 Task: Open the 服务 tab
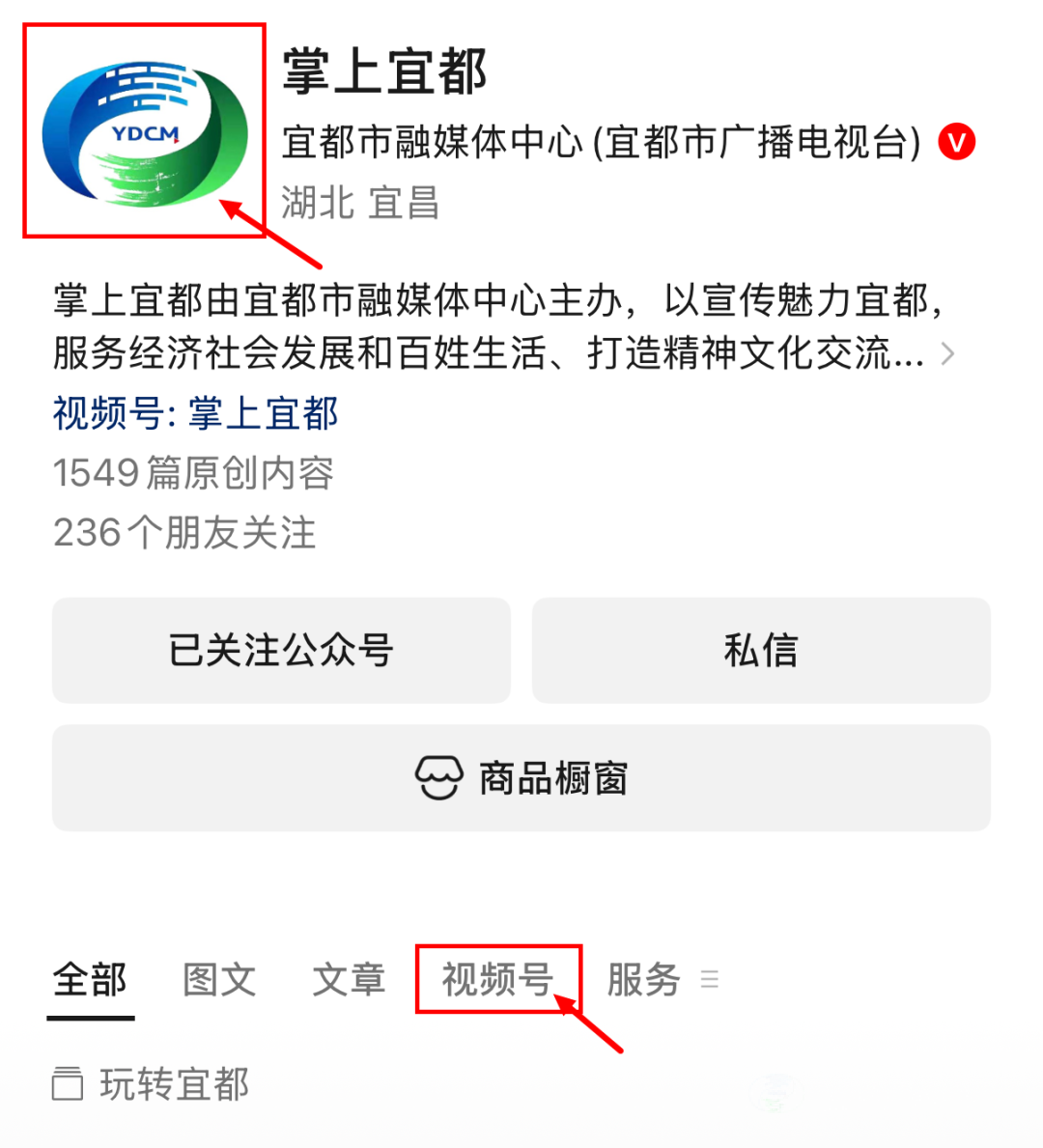tap(644, 980)
